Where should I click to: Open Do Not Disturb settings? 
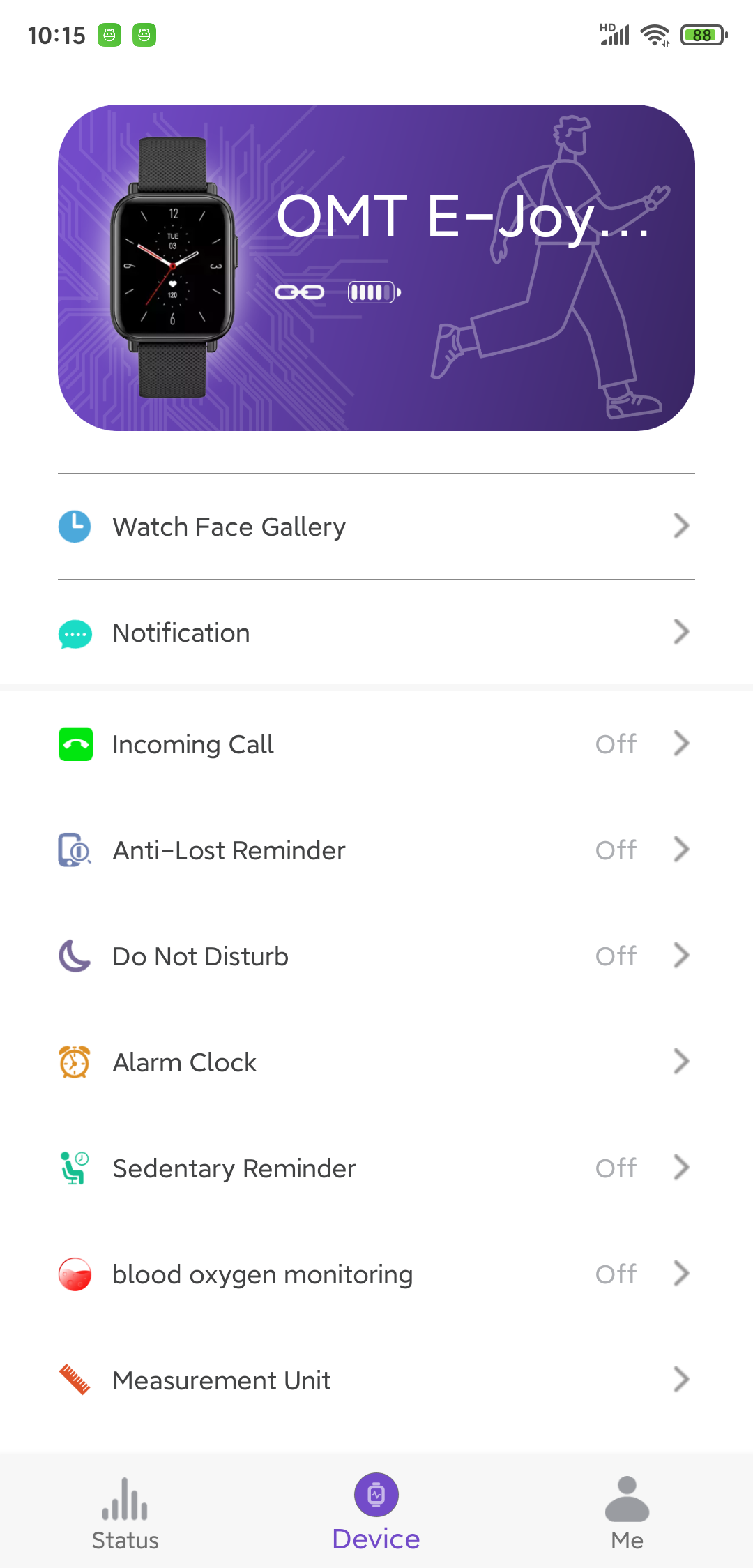[376, 956]
